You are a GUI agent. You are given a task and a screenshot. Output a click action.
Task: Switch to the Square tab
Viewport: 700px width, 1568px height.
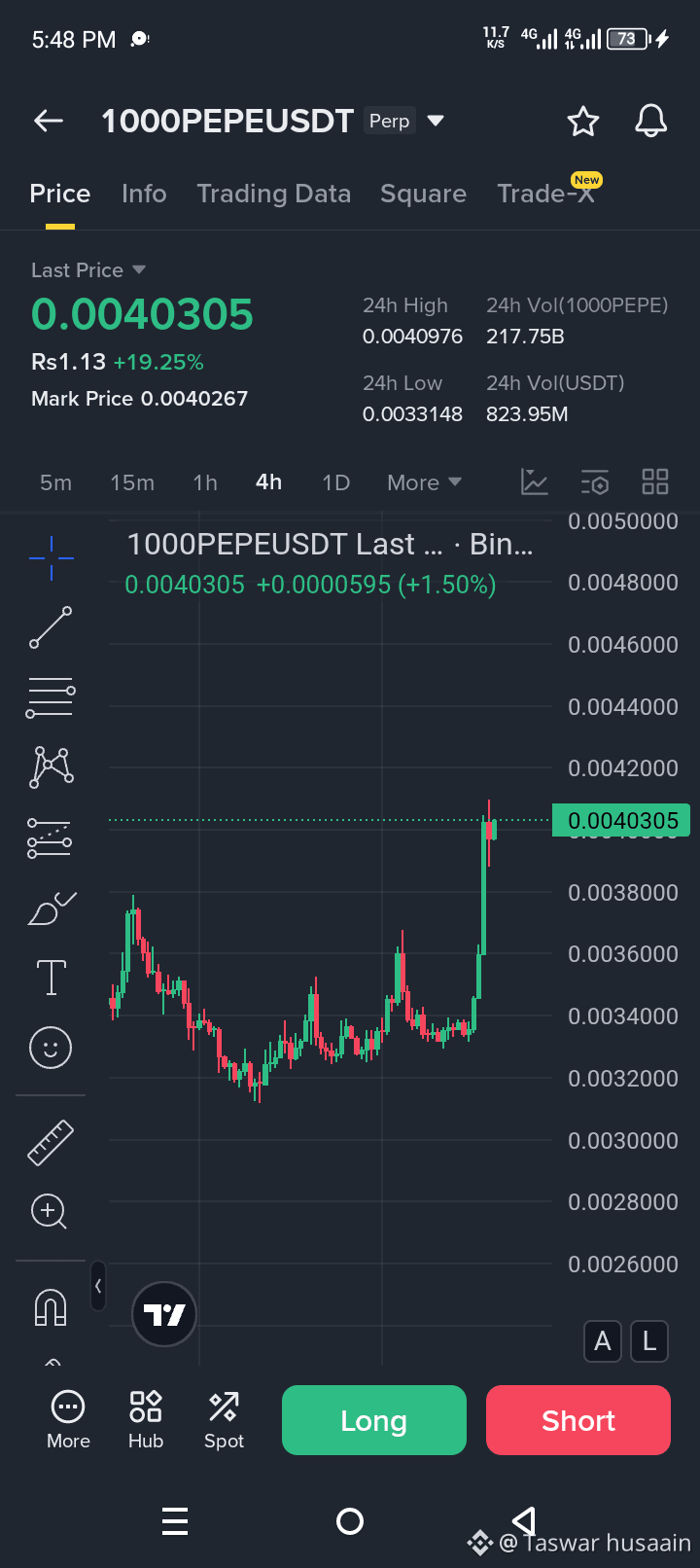(423, 194)
